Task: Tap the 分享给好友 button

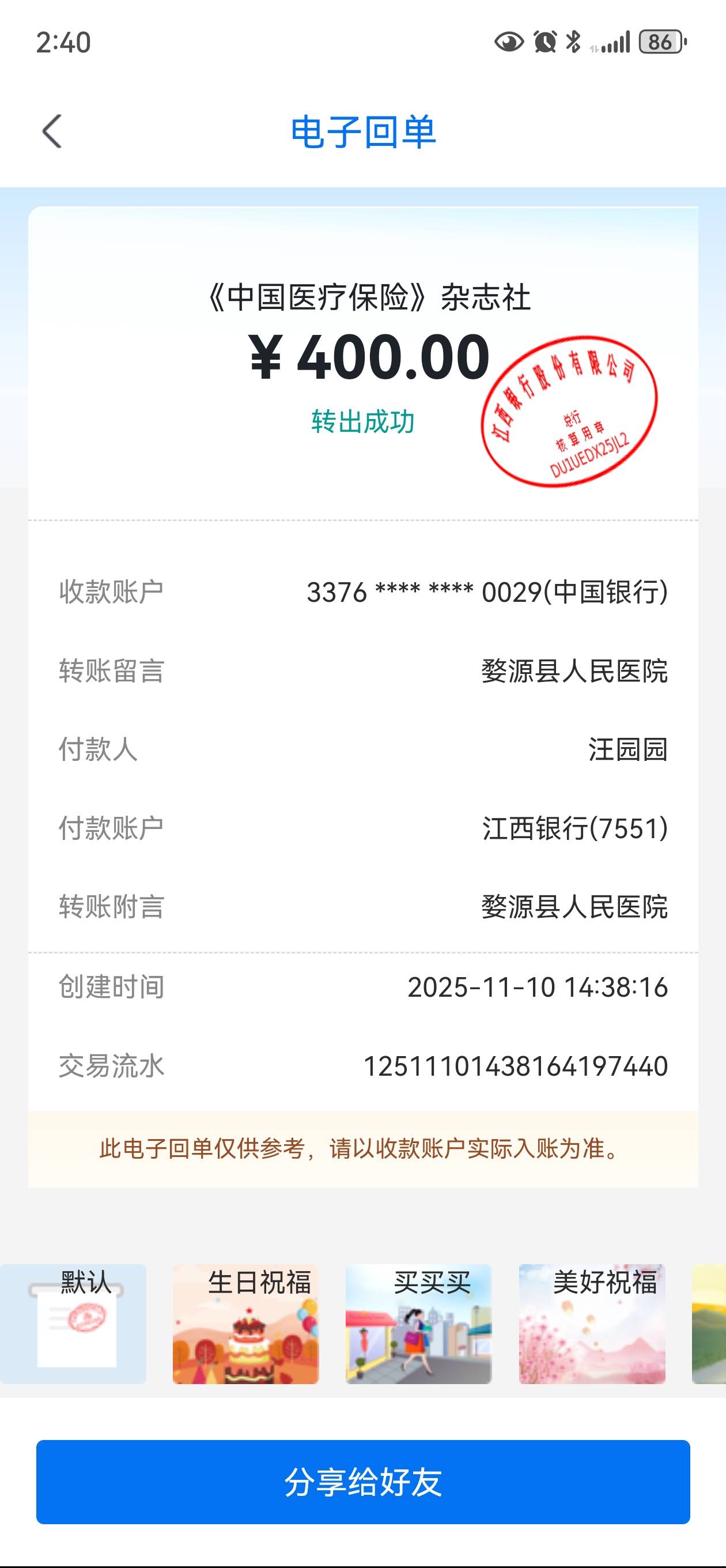Action: pos(362,1482)
